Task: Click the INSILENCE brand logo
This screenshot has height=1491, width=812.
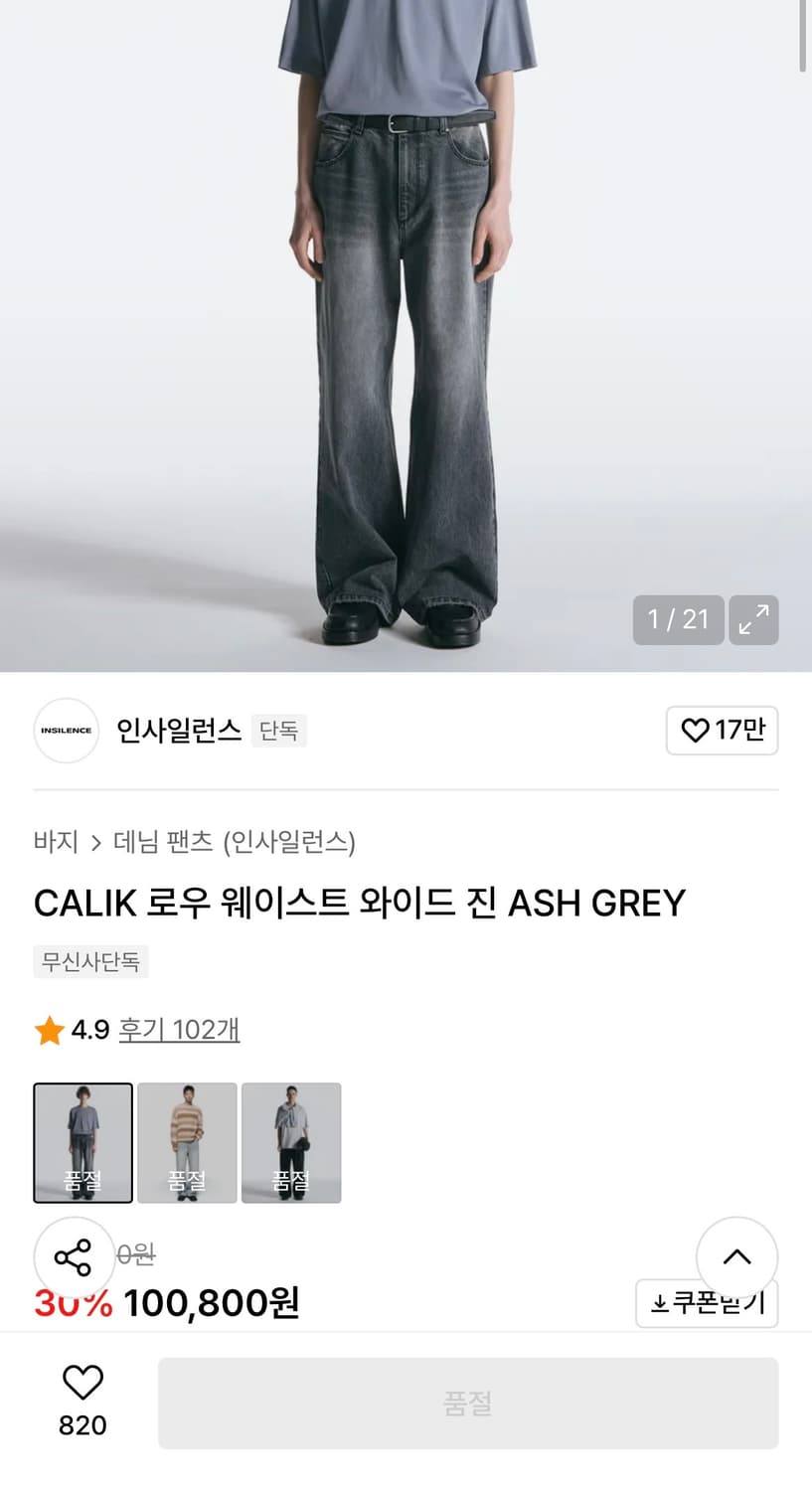Action: tap(66, 731)
